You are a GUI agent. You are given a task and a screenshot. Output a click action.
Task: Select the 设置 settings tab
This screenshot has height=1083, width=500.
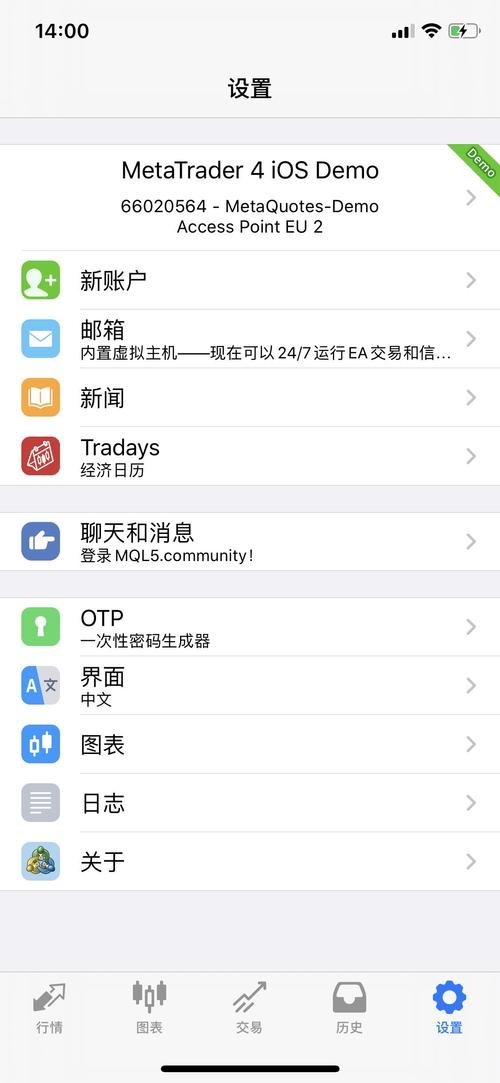[450, 1008]
